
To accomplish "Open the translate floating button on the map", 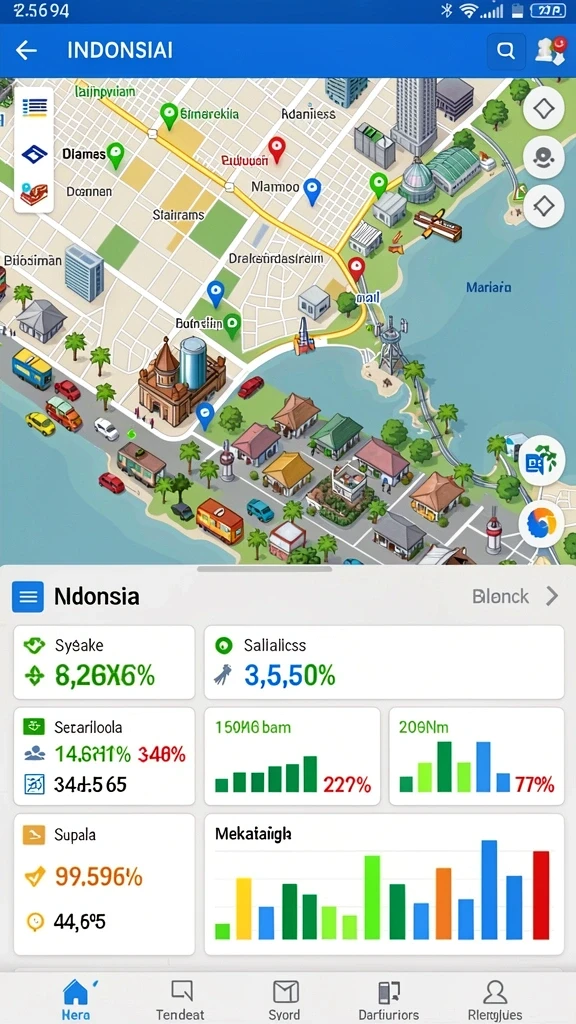I will (541, 462).
